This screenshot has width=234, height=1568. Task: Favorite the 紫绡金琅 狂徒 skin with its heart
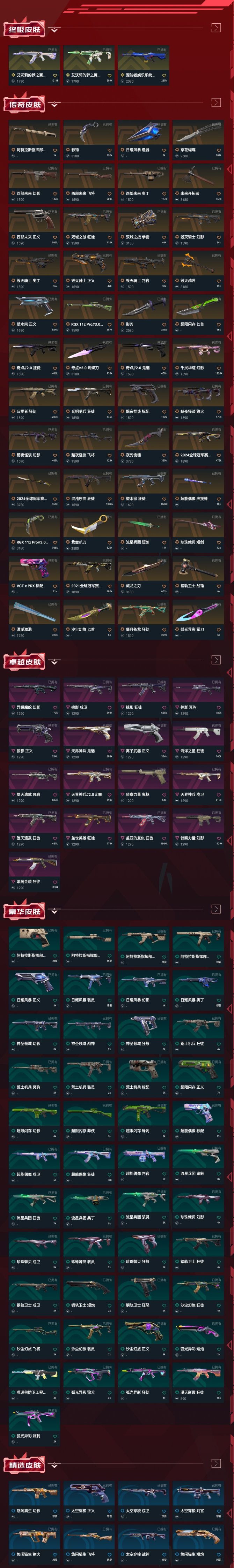(x=55, y=882)
